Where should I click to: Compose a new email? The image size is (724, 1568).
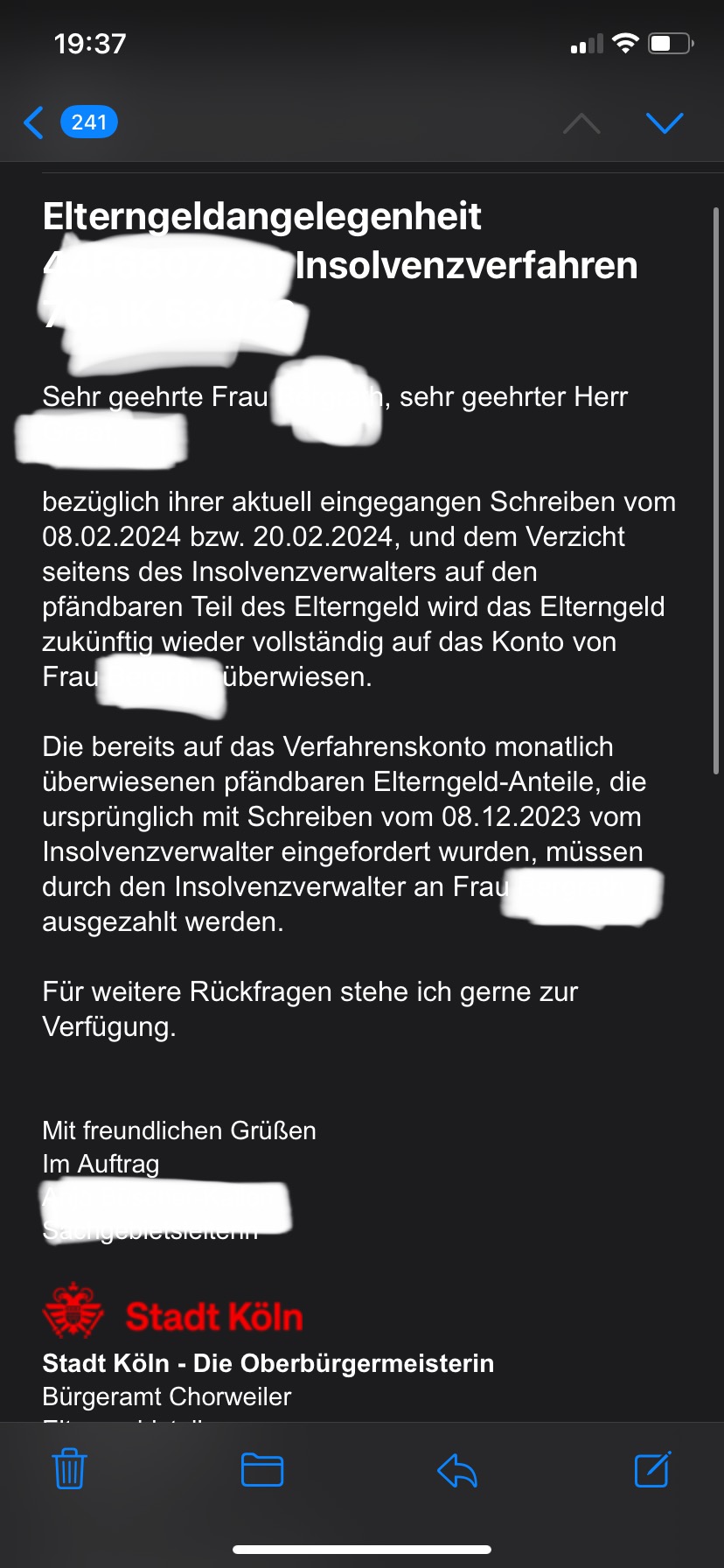click(x=652, y=1469)
